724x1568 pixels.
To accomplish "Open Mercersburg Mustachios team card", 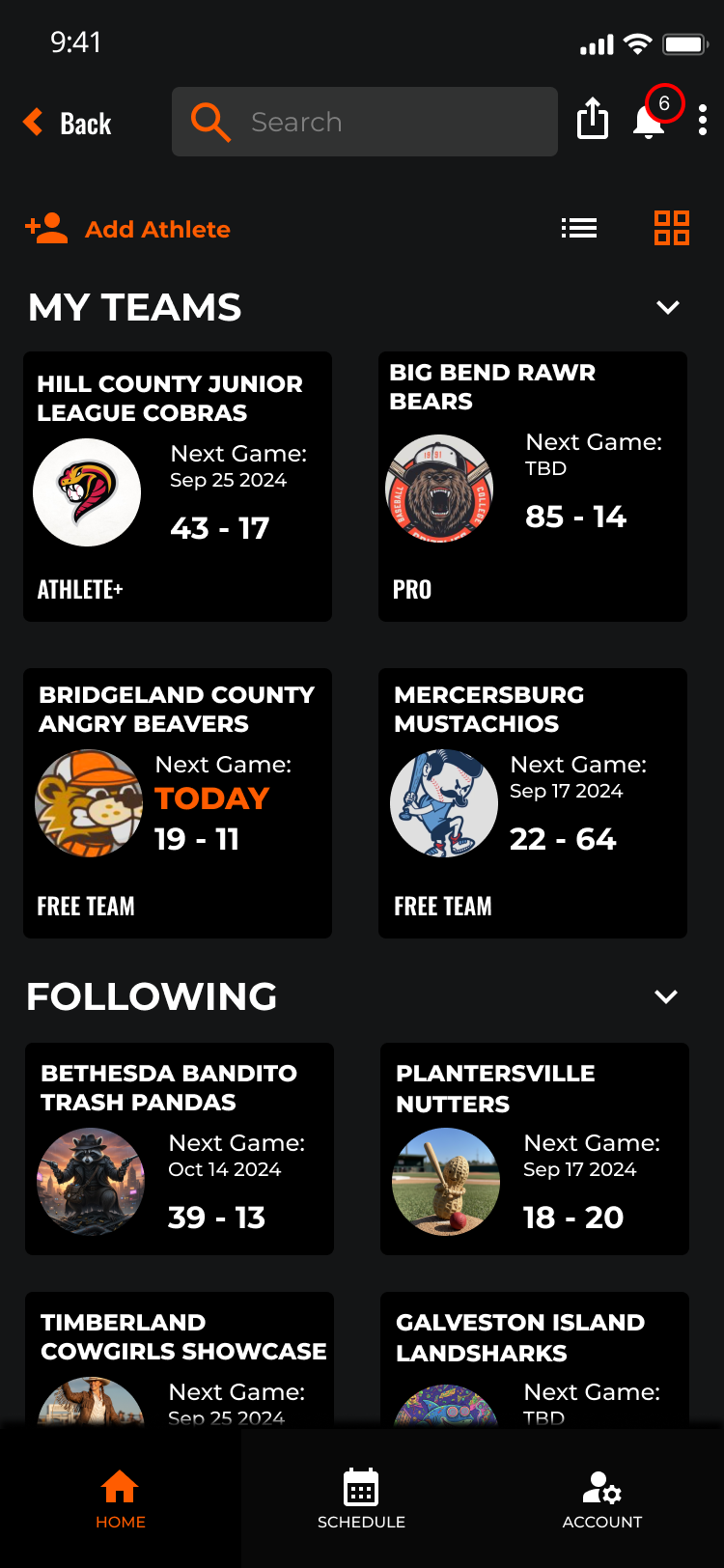I will pyautogui.click(x=533, y=803).
